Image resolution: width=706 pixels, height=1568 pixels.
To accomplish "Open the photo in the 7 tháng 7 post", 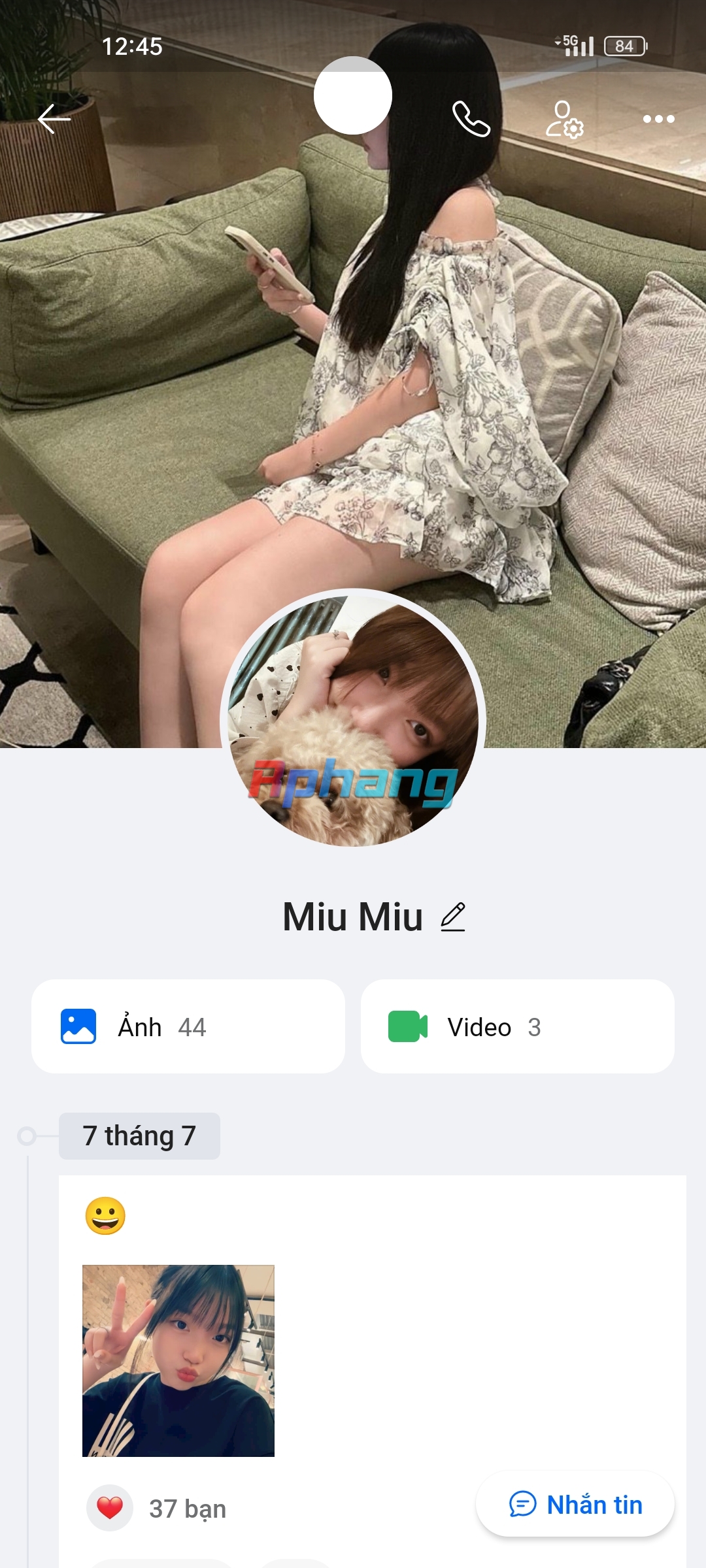I will (x=178, y=1361).
